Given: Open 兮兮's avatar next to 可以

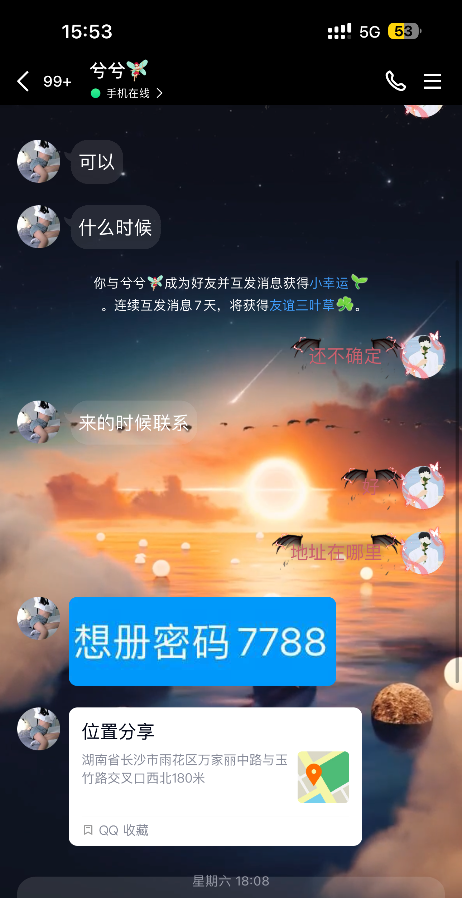Looking at the screenshot, I should tap(38, 162).
